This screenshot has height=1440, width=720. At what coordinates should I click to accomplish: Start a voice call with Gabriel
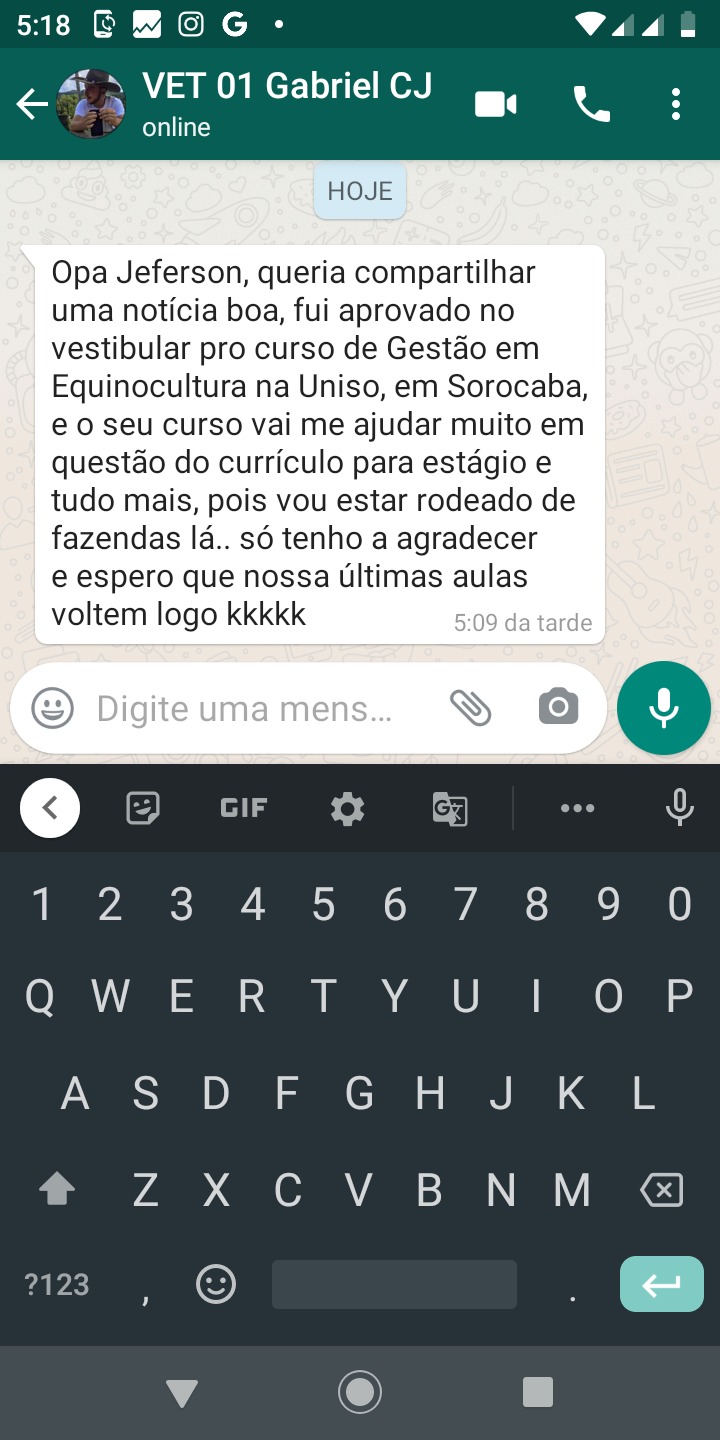591,104
